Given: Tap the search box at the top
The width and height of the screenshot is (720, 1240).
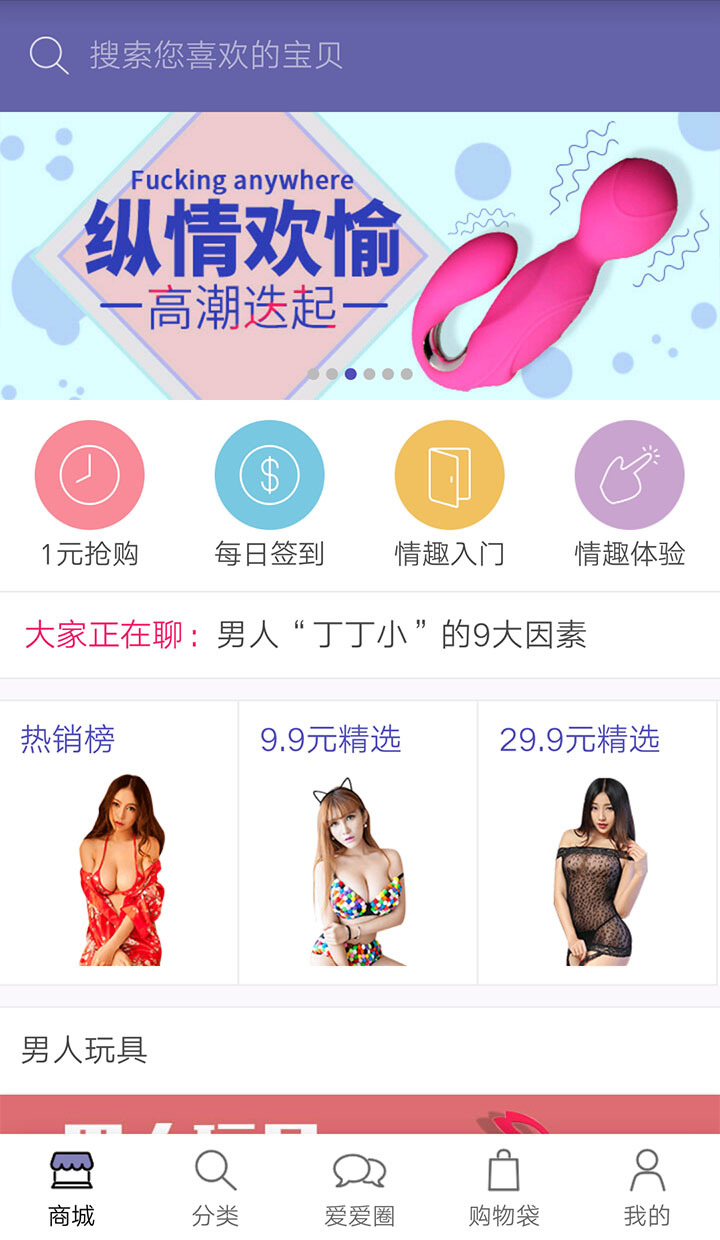Looking at the screenshot, I should click(x=360, y=55).
